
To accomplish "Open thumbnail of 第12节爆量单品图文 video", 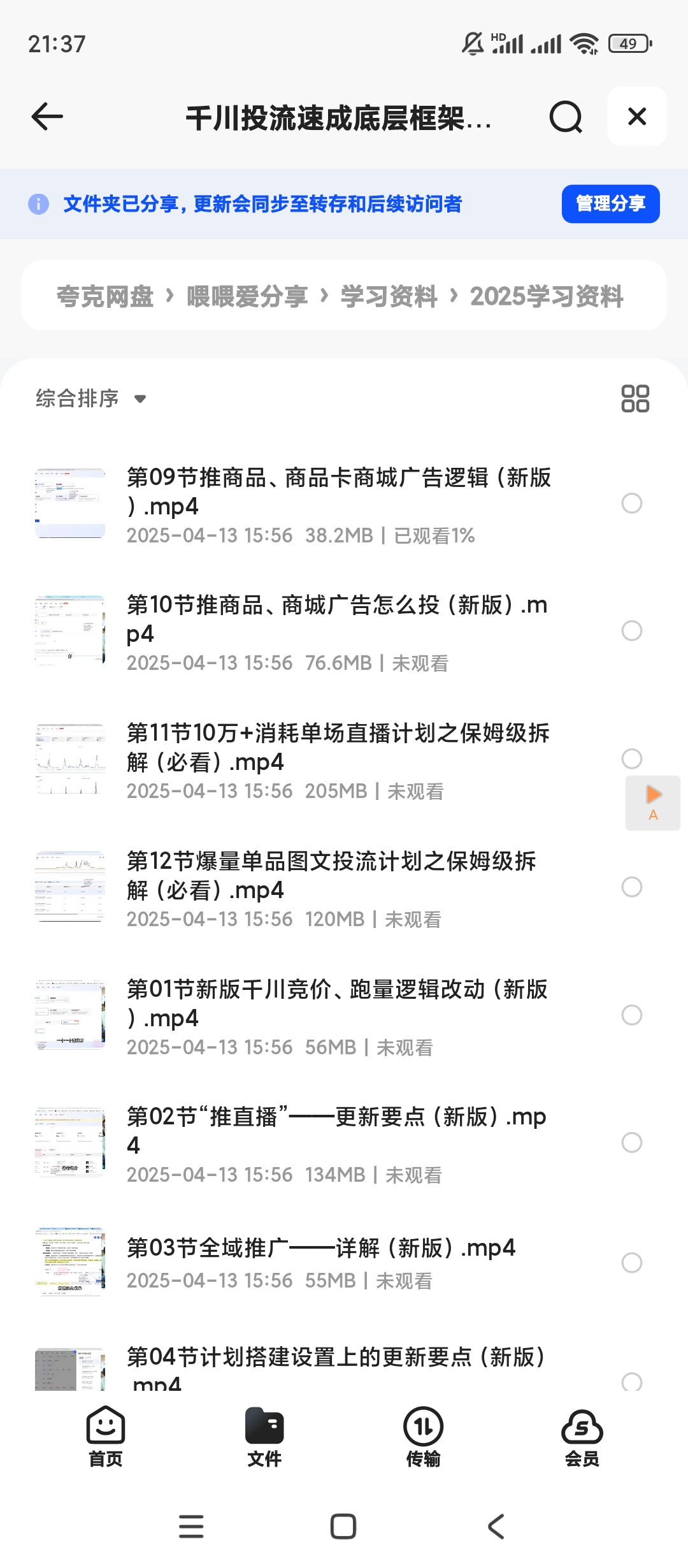I will [x=70, y=886].
